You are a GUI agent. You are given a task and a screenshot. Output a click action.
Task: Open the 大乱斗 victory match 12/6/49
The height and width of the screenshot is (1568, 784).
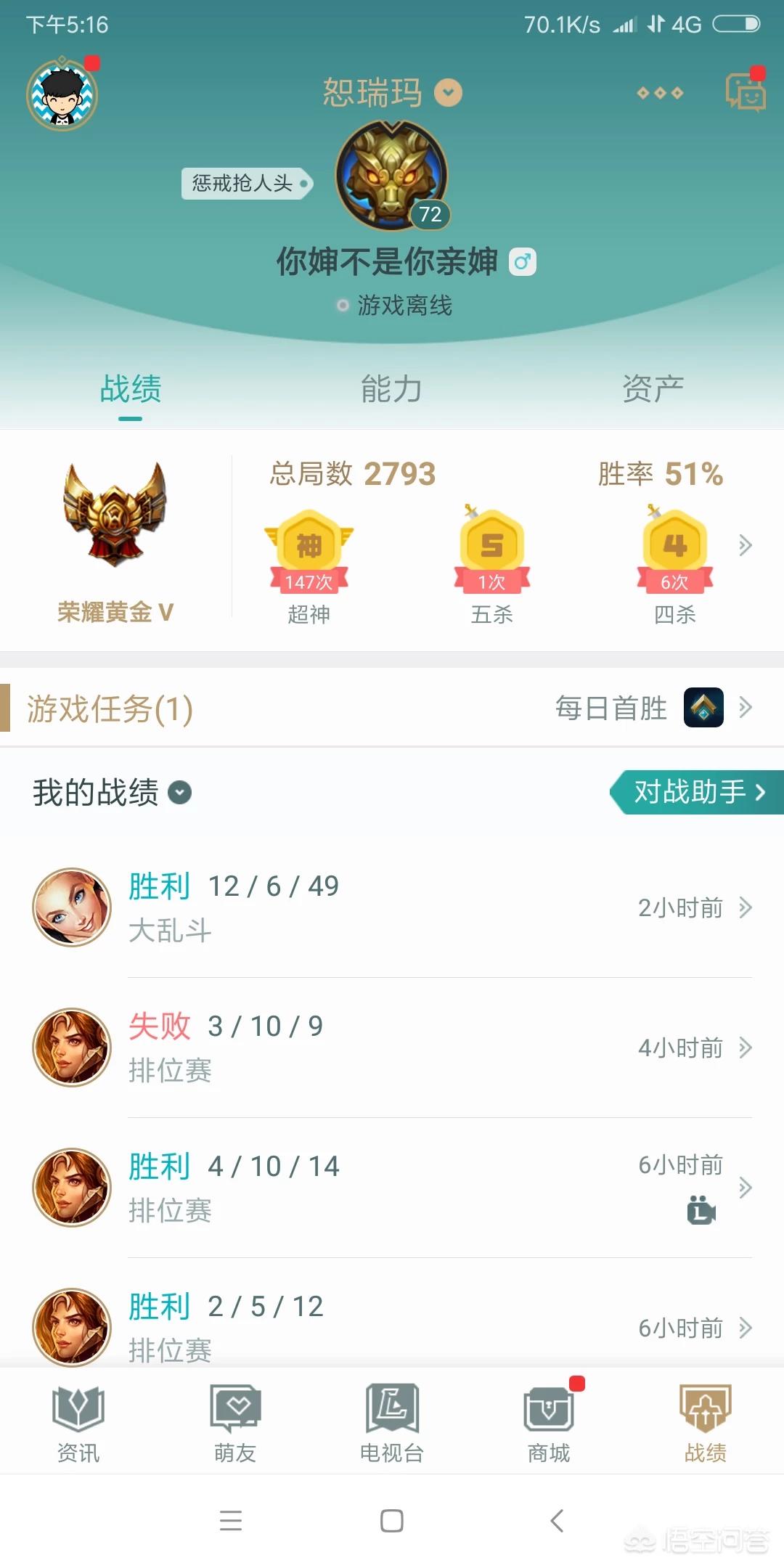(x=392, y=907)
